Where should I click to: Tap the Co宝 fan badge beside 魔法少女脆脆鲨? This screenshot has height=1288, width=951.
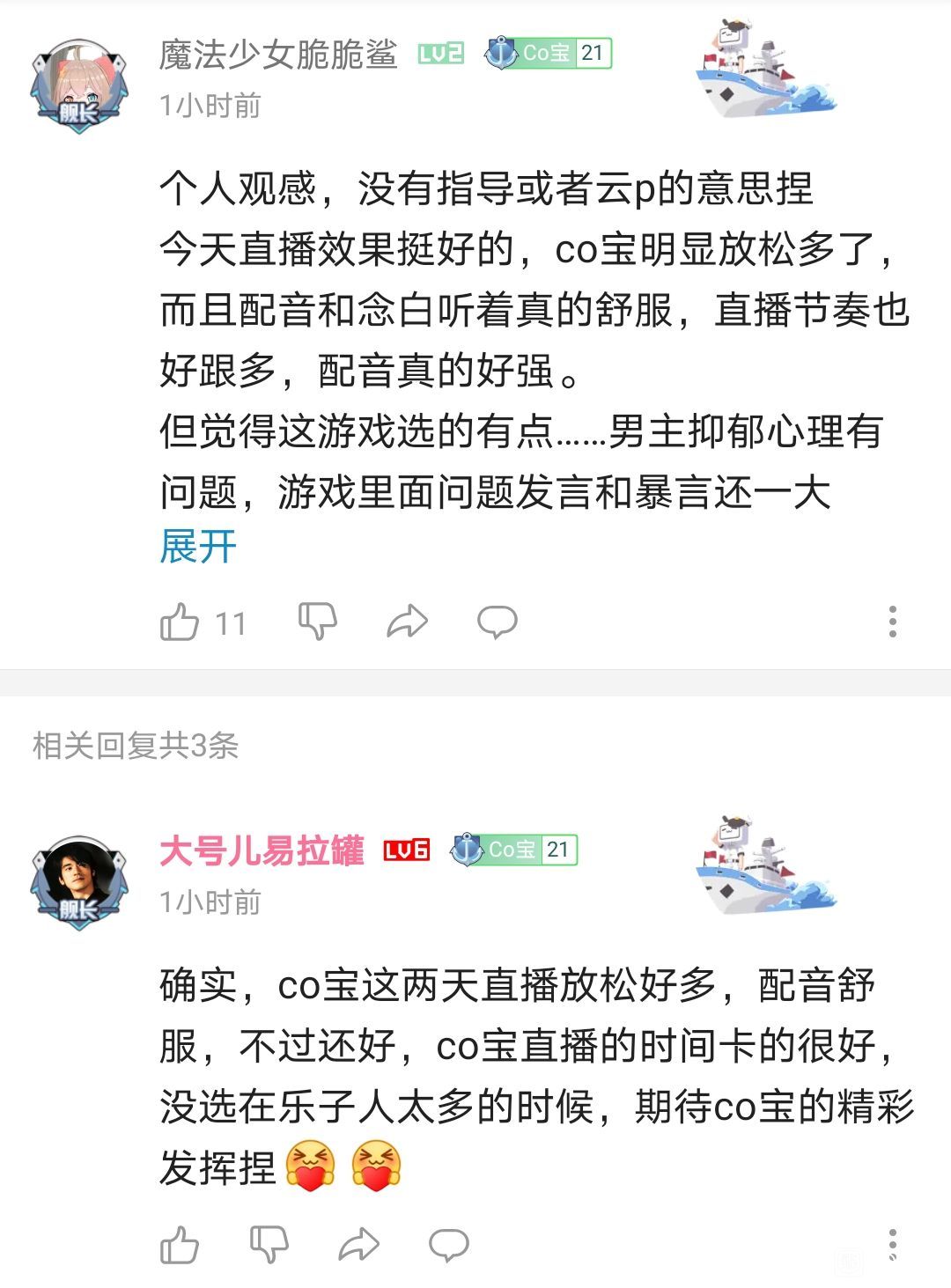click(x=548, y=54)
